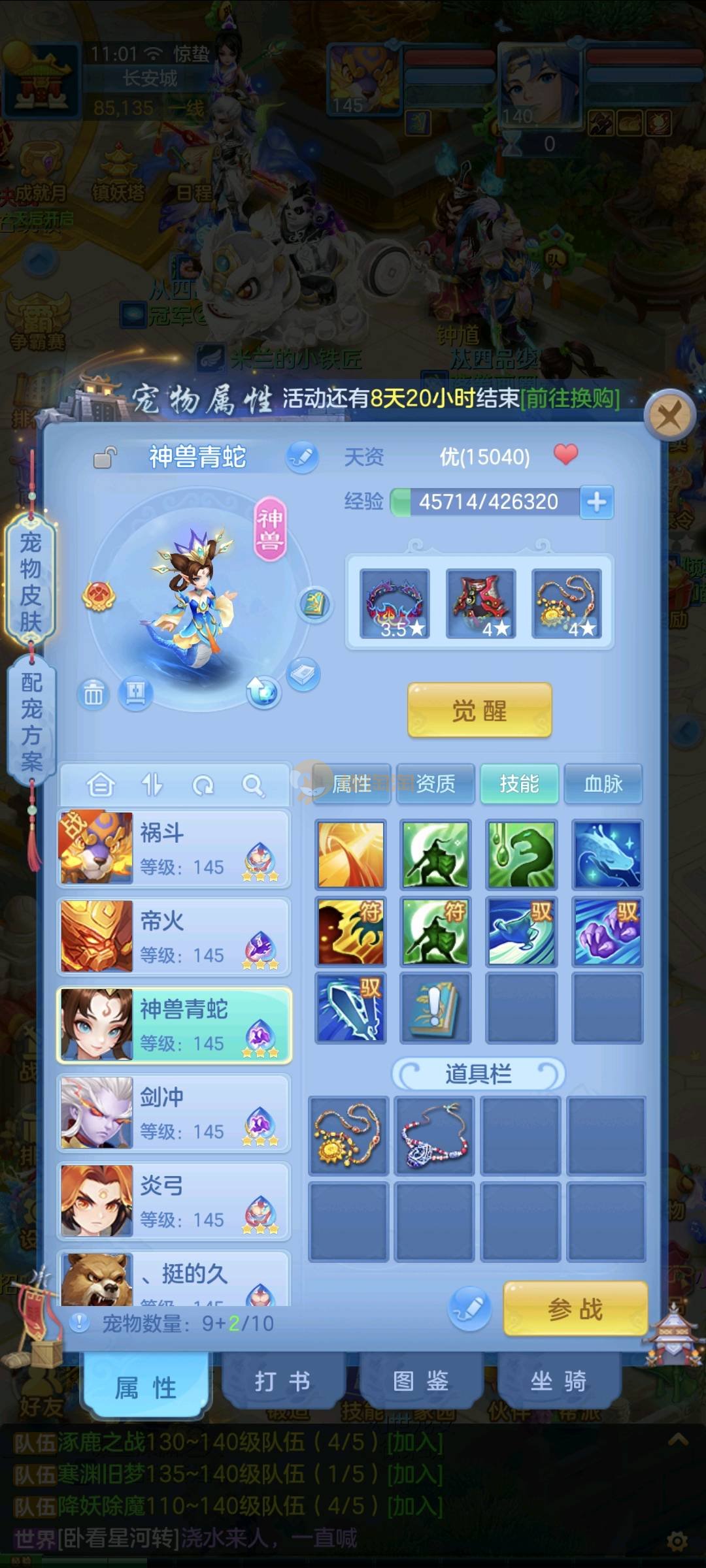Select pet 剑冲 in the list
The image size is (706, 1568).
(174, 1113)
